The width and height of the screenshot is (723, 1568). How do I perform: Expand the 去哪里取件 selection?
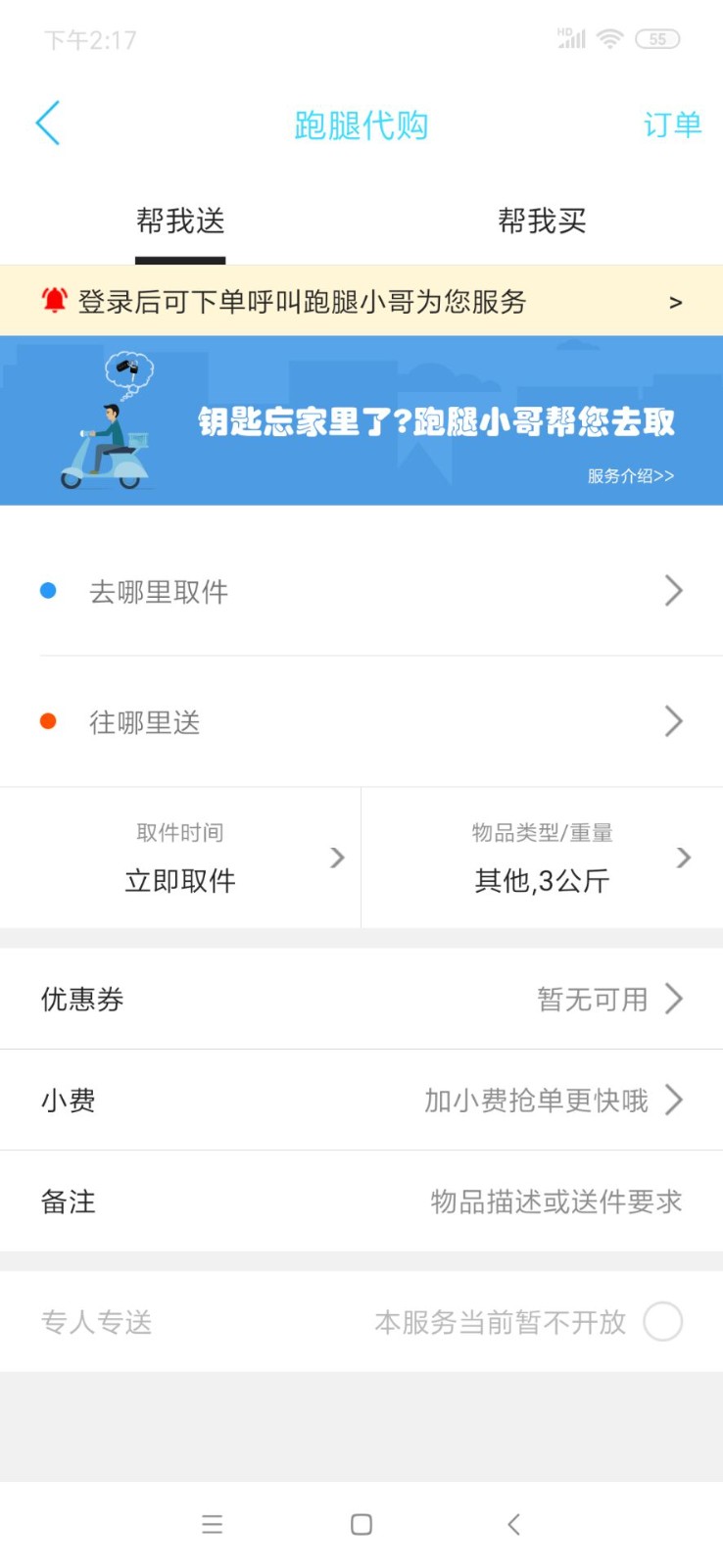click(361, 590)
